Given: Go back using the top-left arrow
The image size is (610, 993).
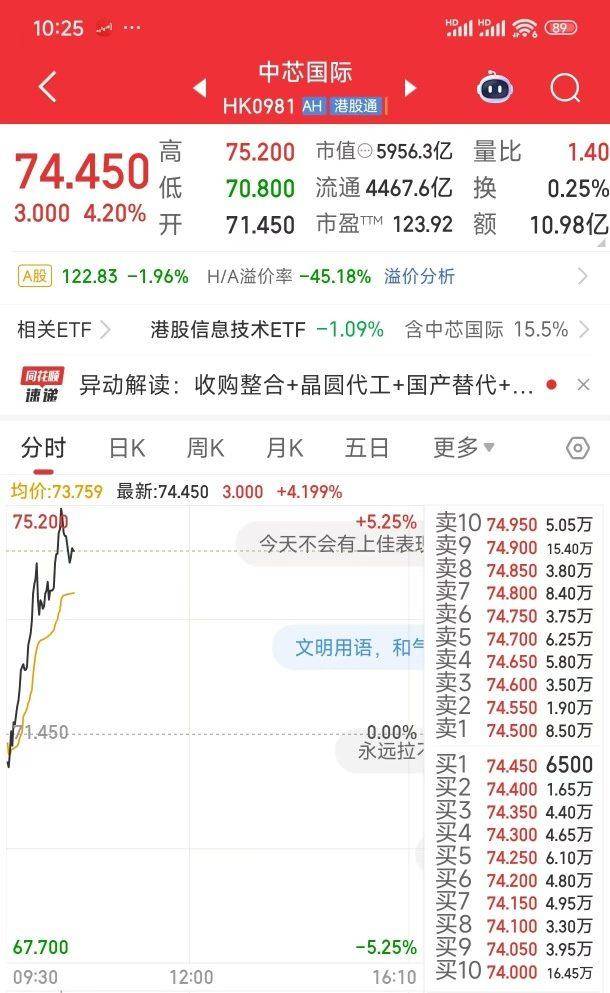Looking at the screenshot, I should (x=47, y=87).
